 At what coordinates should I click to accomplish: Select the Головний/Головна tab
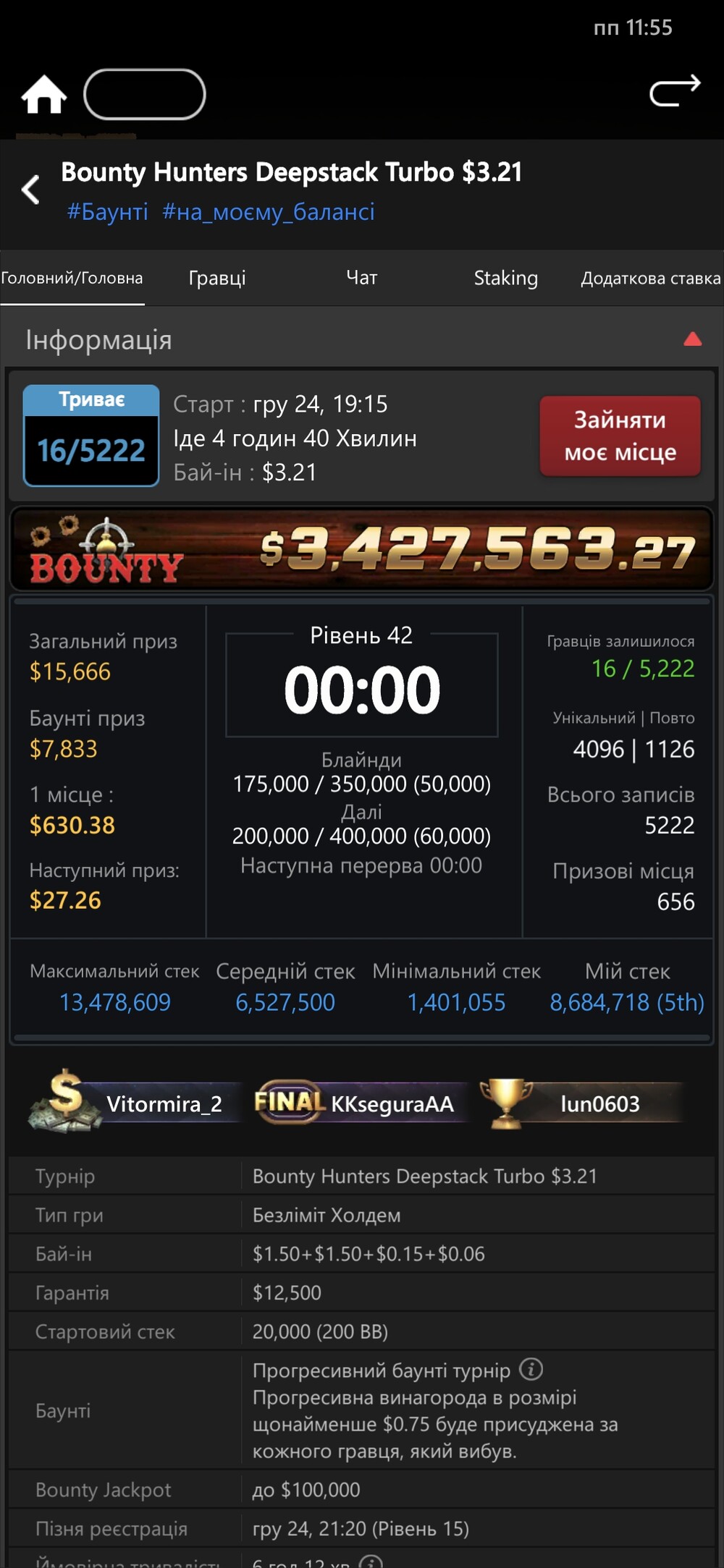pos(72,278)
